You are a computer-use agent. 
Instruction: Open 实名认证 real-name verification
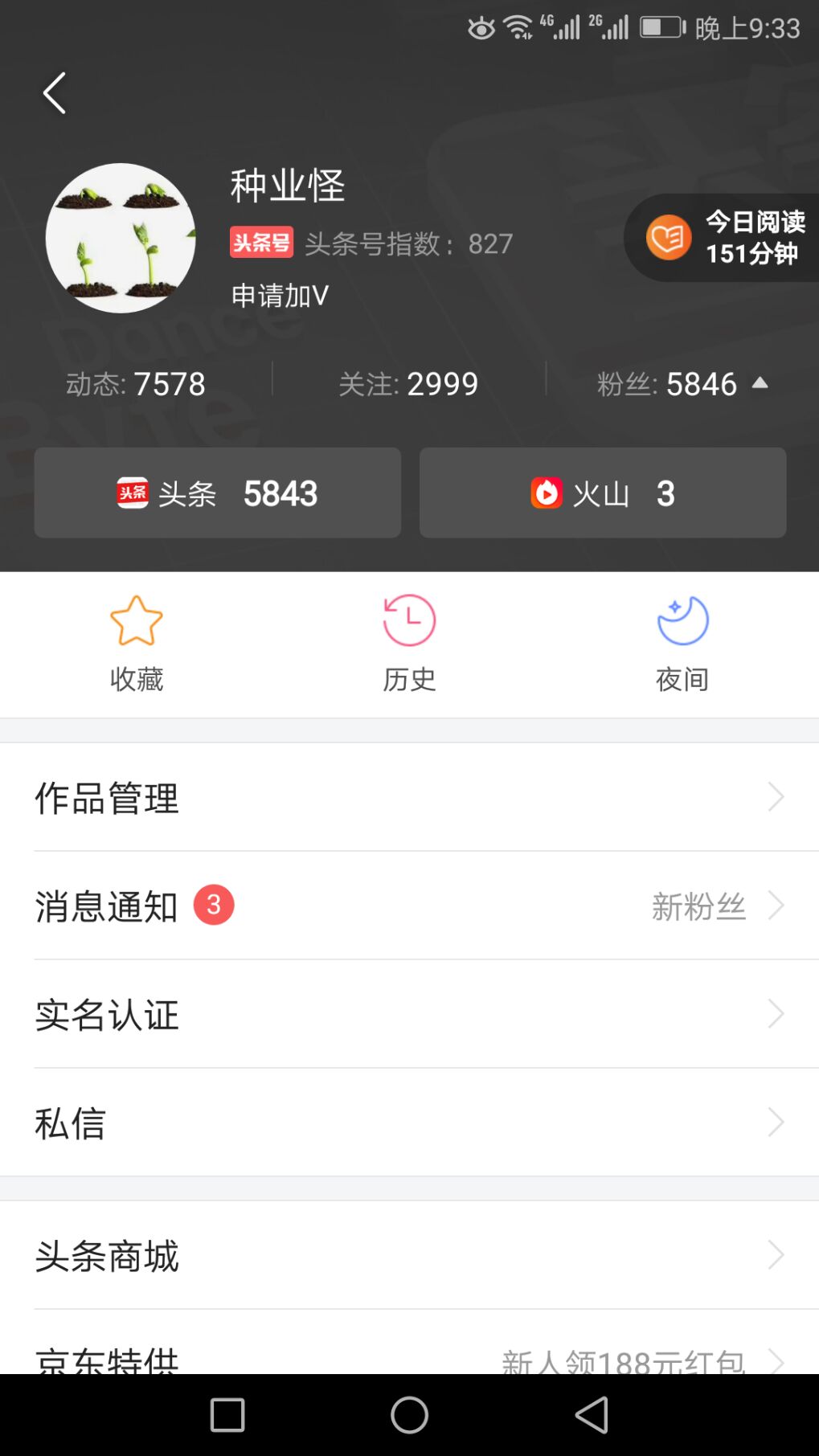click(409, 1014)
